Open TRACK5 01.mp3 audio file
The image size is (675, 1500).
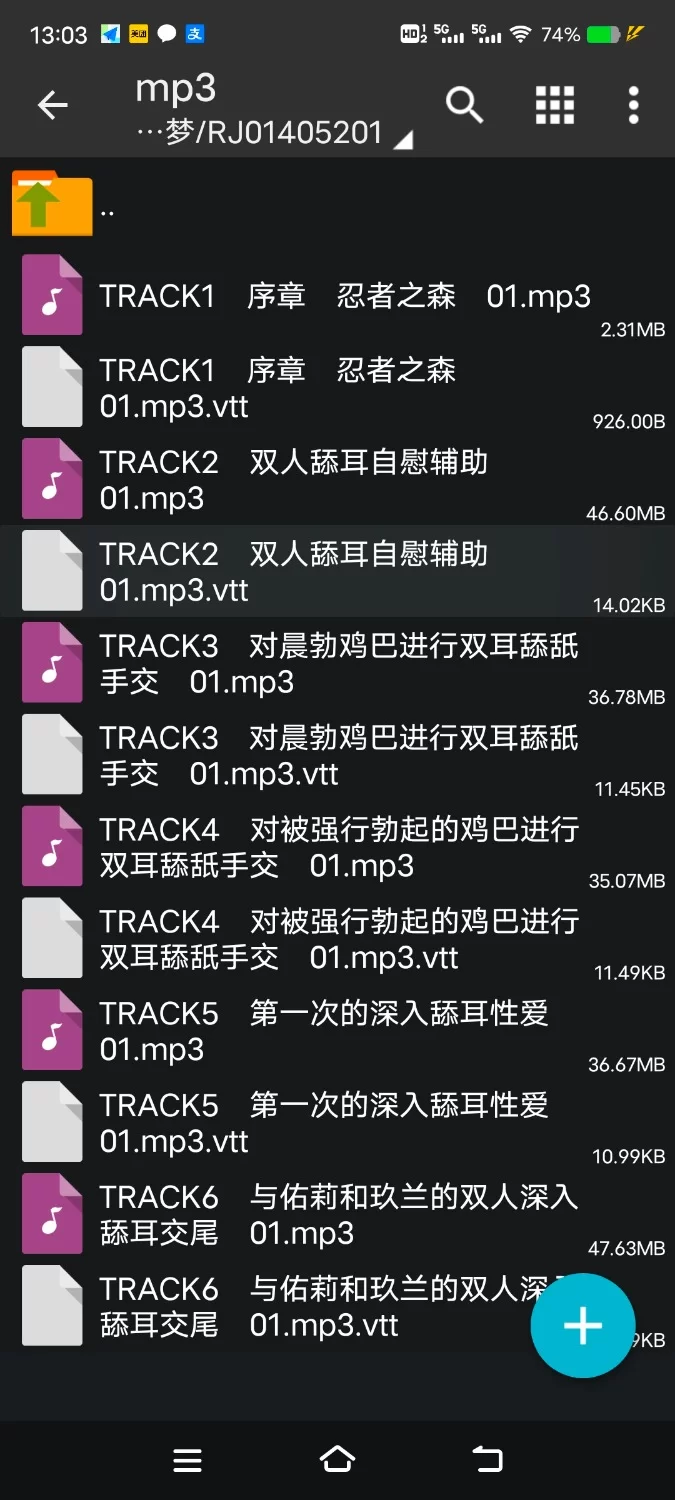[x=300, y=1032]
